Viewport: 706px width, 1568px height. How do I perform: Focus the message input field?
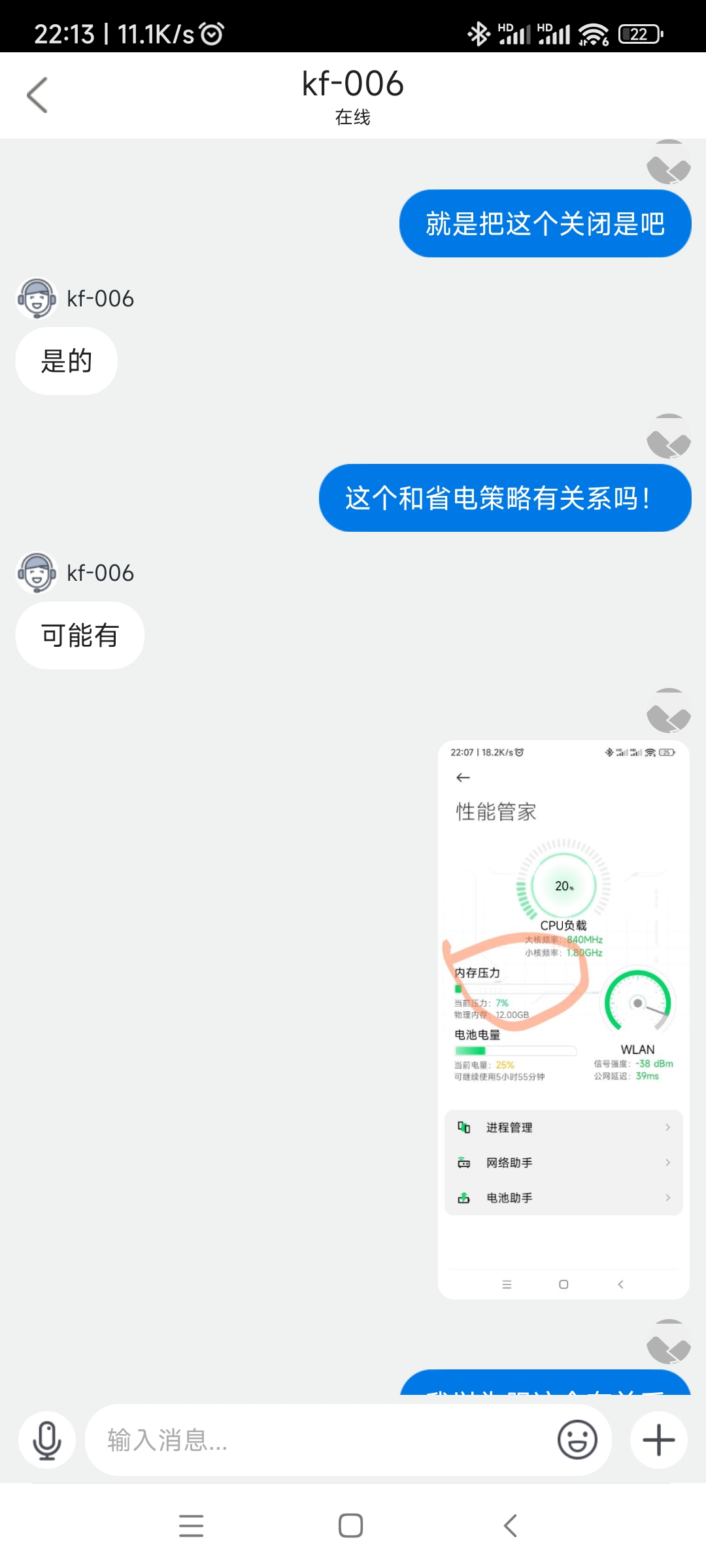(320, 1440)
